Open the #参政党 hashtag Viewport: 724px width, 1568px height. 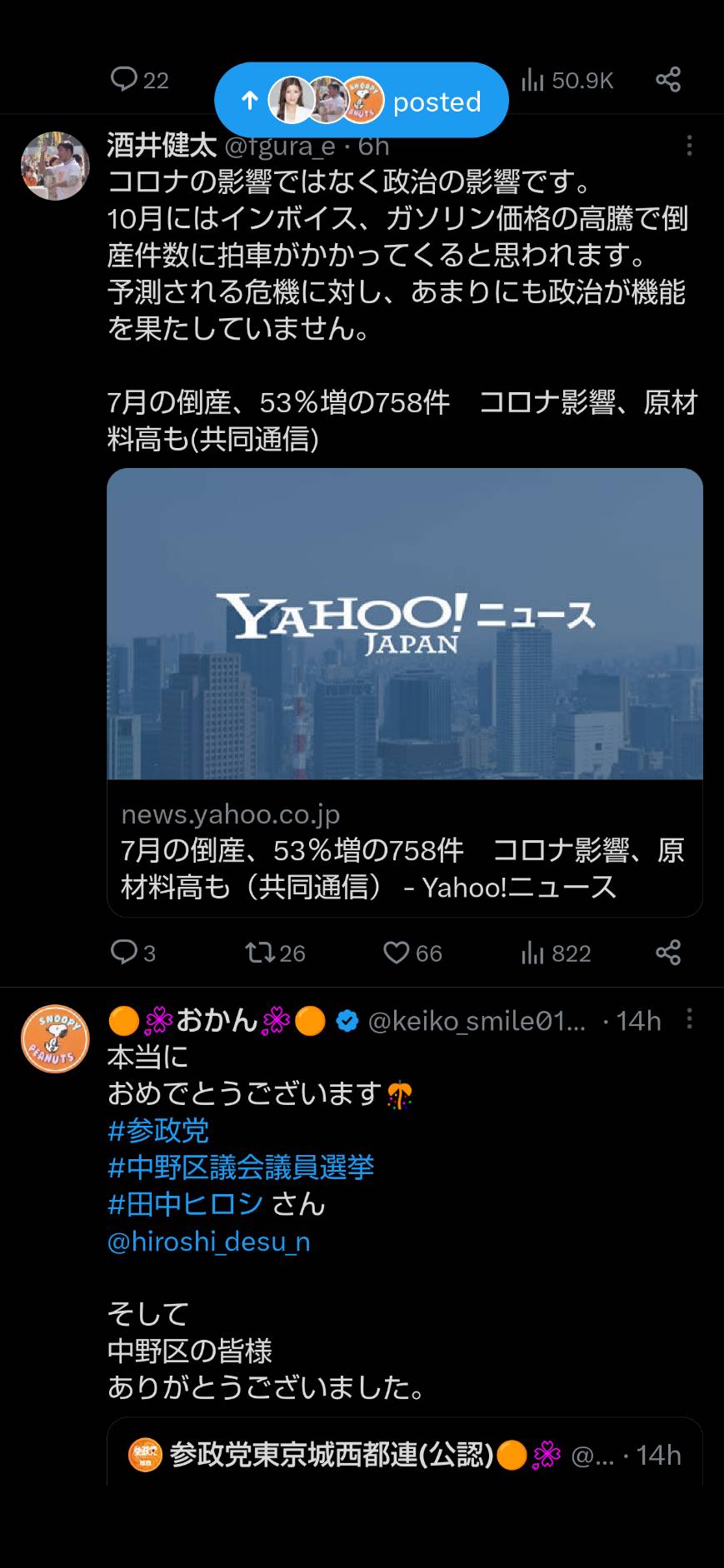[x=158, y=1130]
